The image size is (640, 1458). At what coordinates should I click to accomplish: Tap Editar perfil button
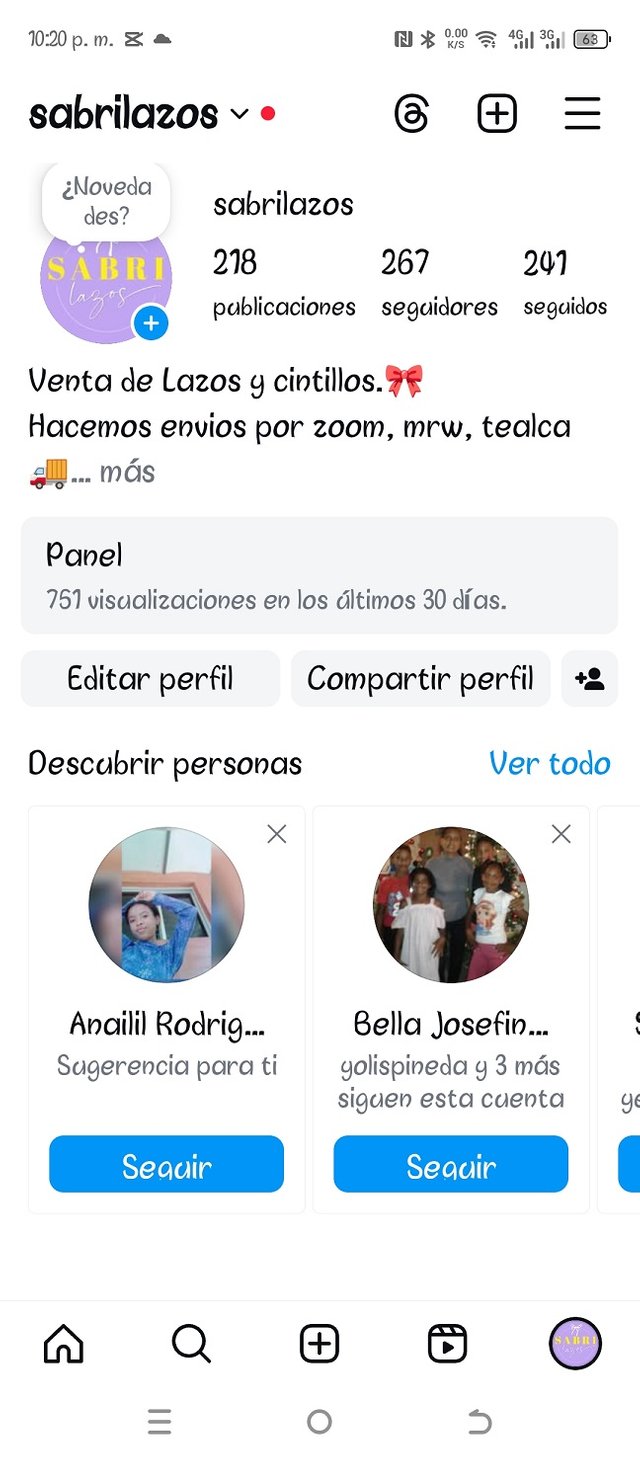[x=150, y=679]
